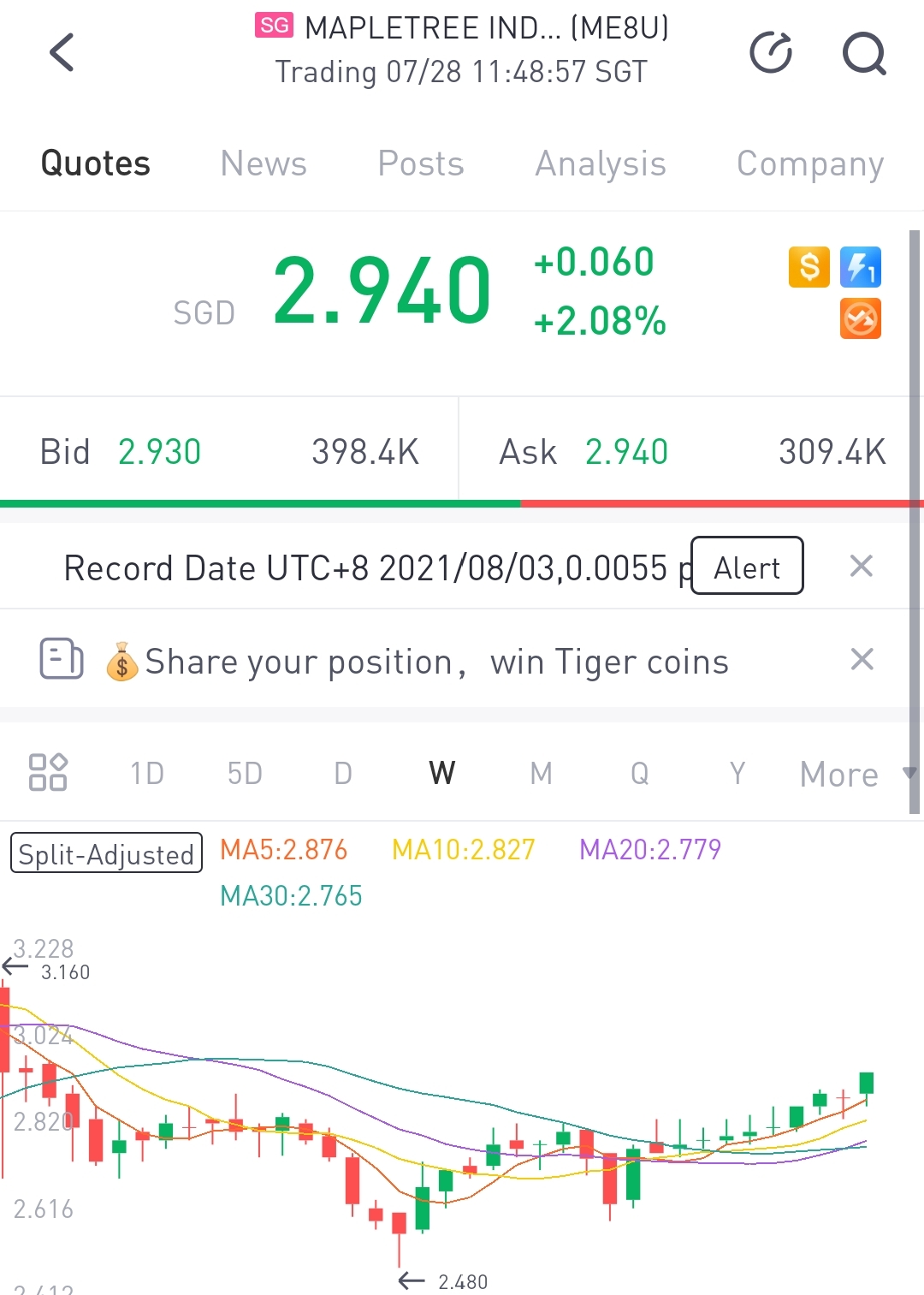The height and width of the screenshot is (1295, 924).
Task: Select the 1D chart timeframe
Action: (146, 774)
